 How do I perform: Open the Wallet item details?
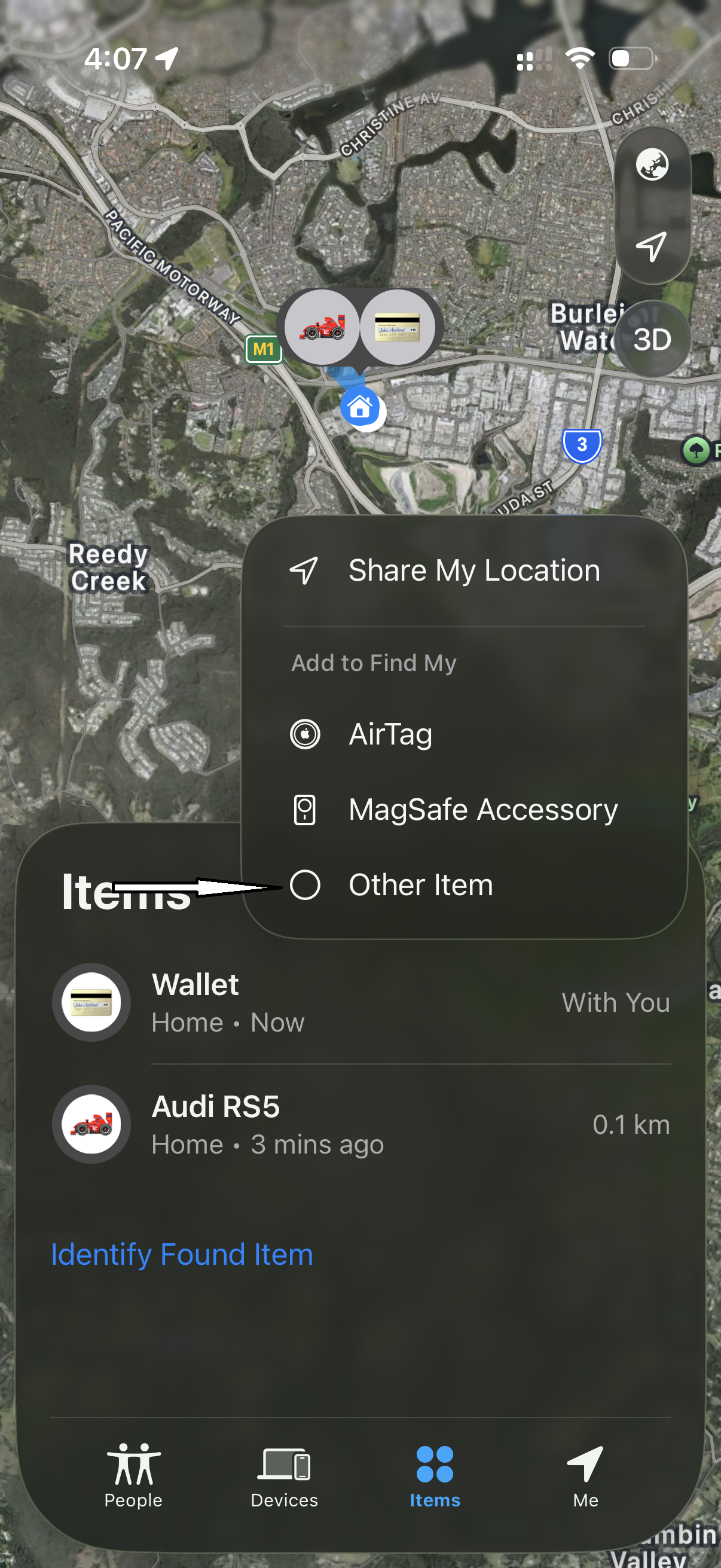362,1002
